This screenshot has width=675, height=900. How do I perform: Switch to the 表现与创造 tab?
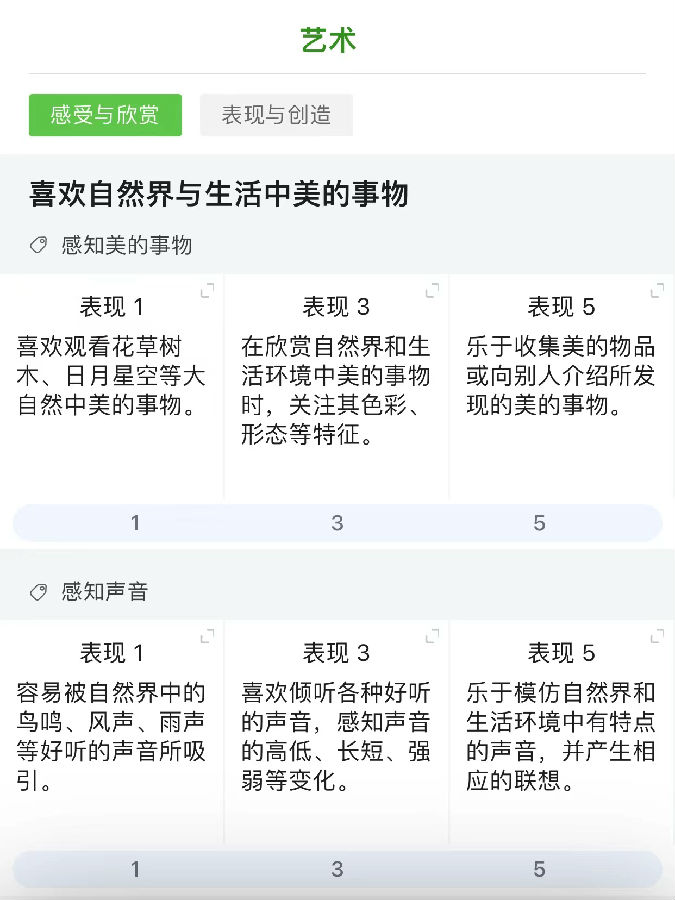point(276,115)
